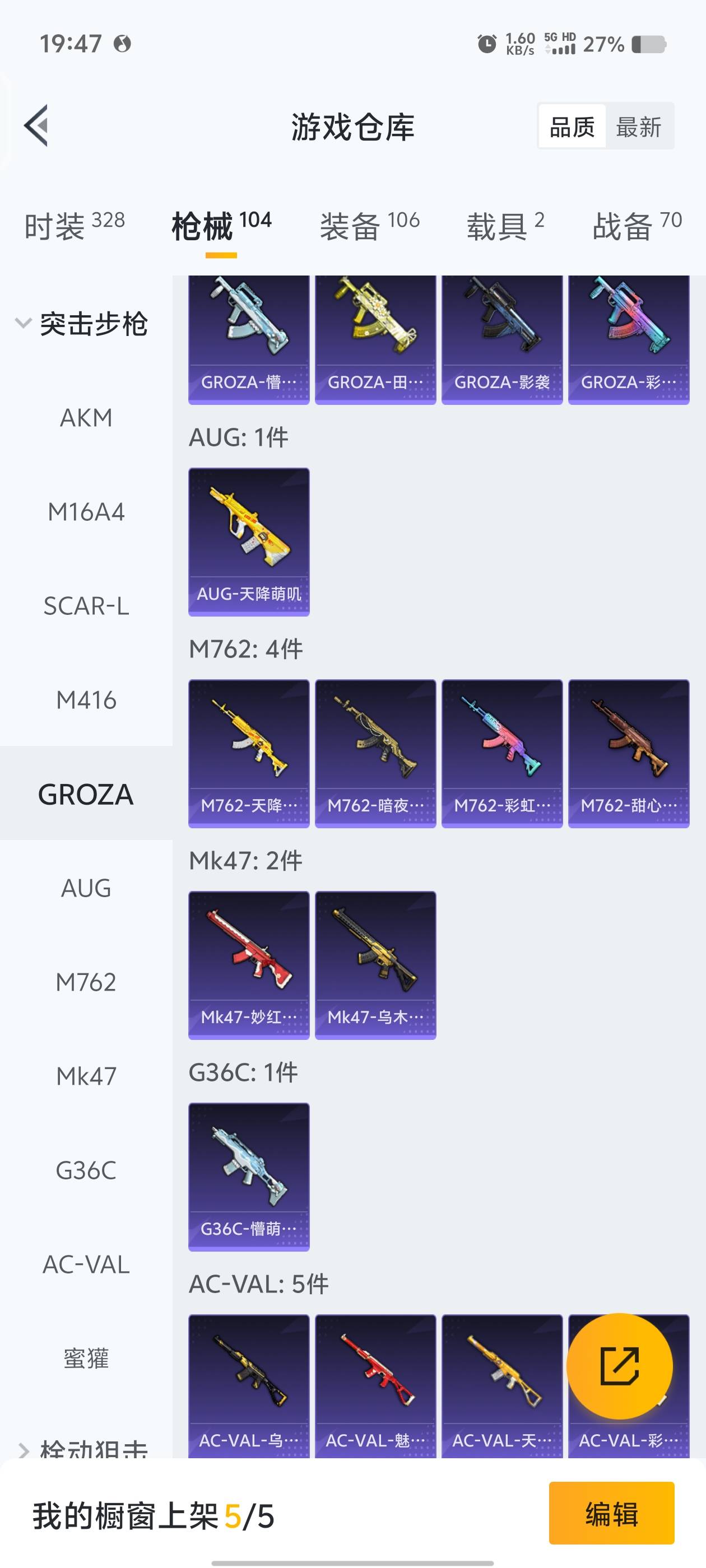This screenshot has width=706, height=1568.
Task: Select AKM in the sidebar
Action: [x=86, y=418]
